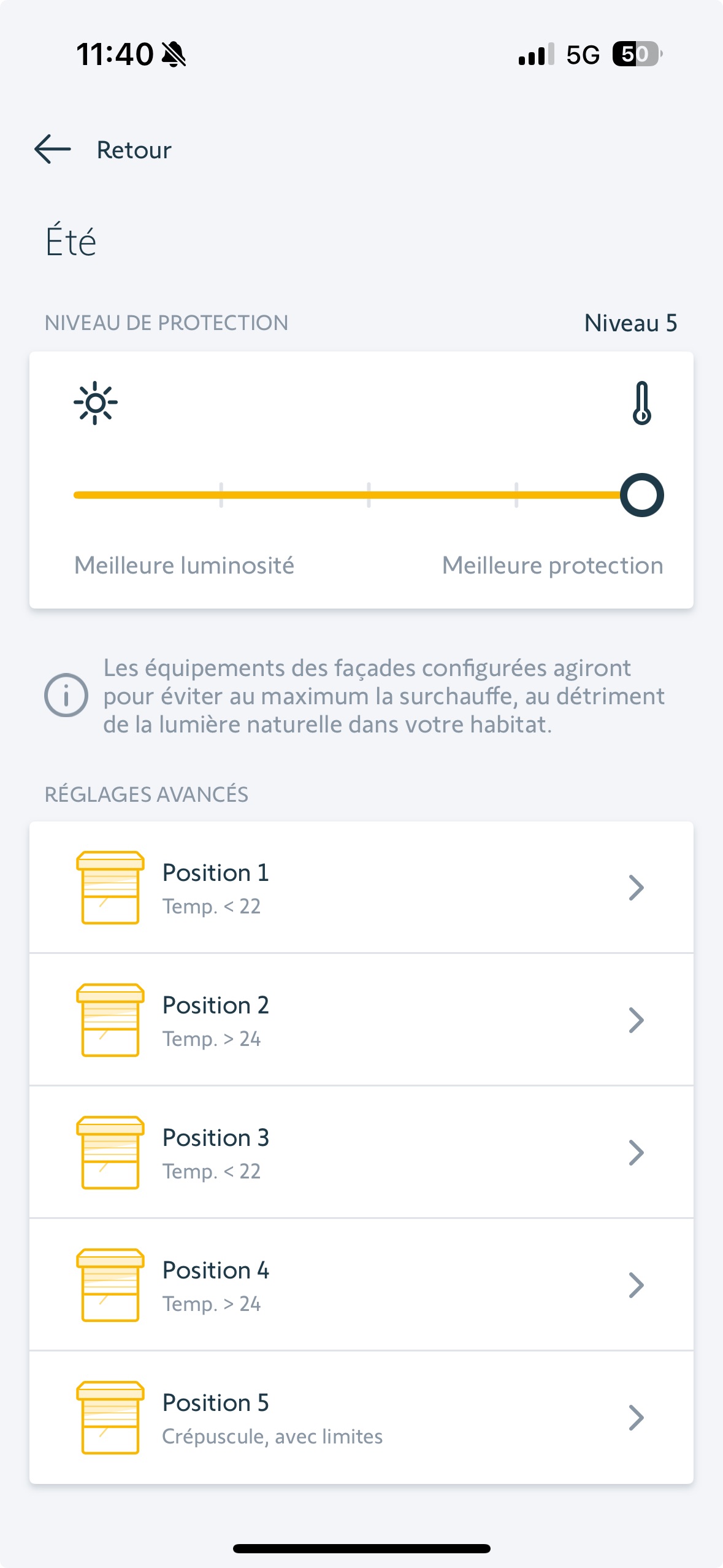
Task: Go back with the Retour arrow
Action: [53, 150]
